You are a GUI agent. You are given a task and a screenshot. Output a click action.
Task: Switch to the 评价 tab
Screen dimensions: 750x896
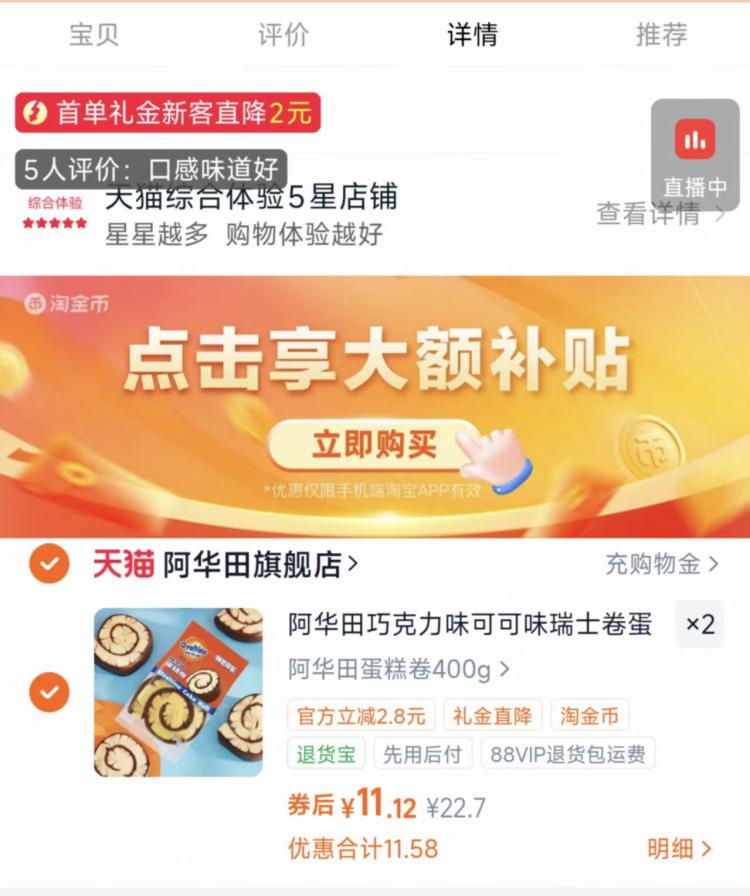pyautogui.click(x=282, y=33)
